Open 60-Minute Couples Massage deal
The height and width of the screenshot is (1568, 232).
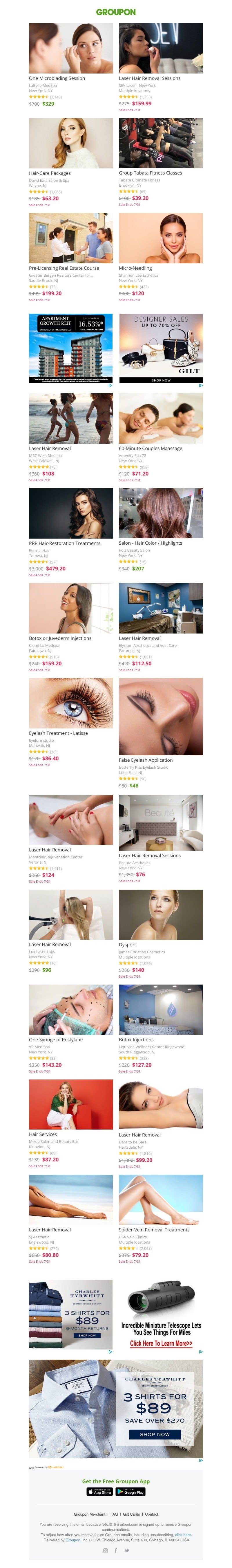[x=161, y=418]
